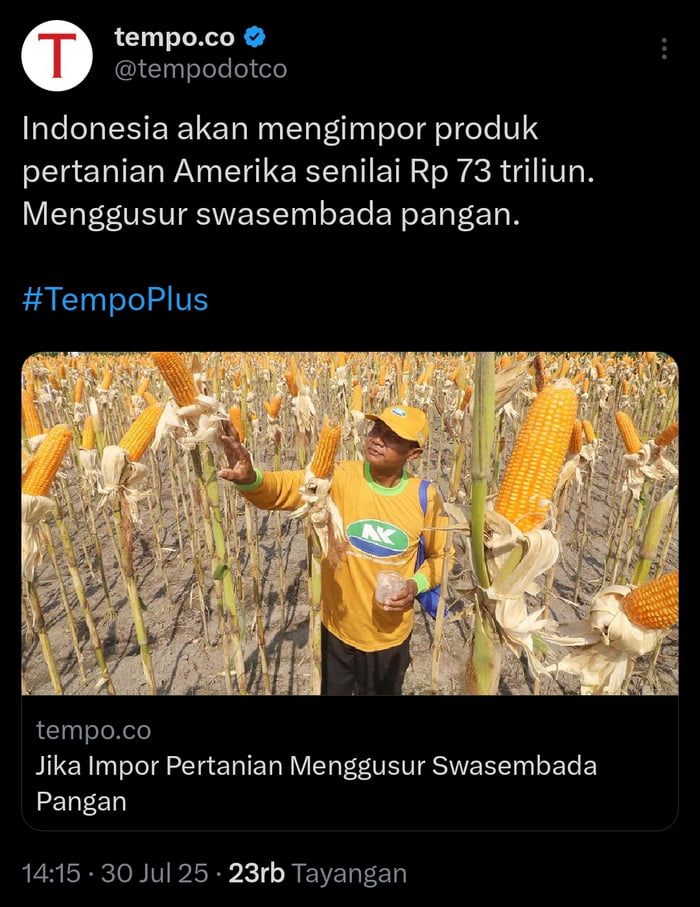Open tempo.co profile avatar

[57, 56]
